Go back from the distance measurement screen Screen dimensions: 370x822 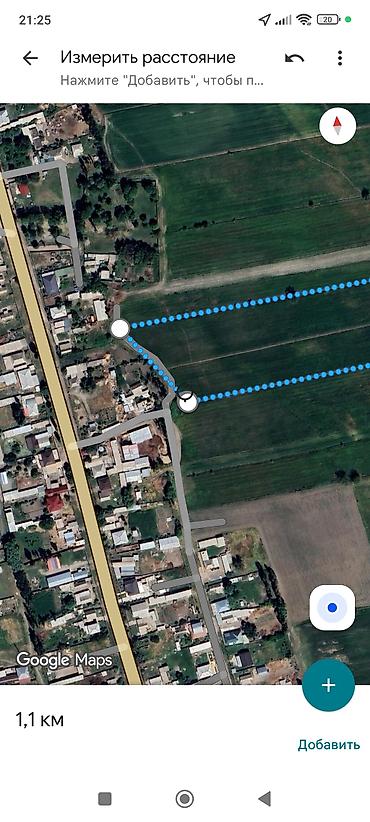30,58
